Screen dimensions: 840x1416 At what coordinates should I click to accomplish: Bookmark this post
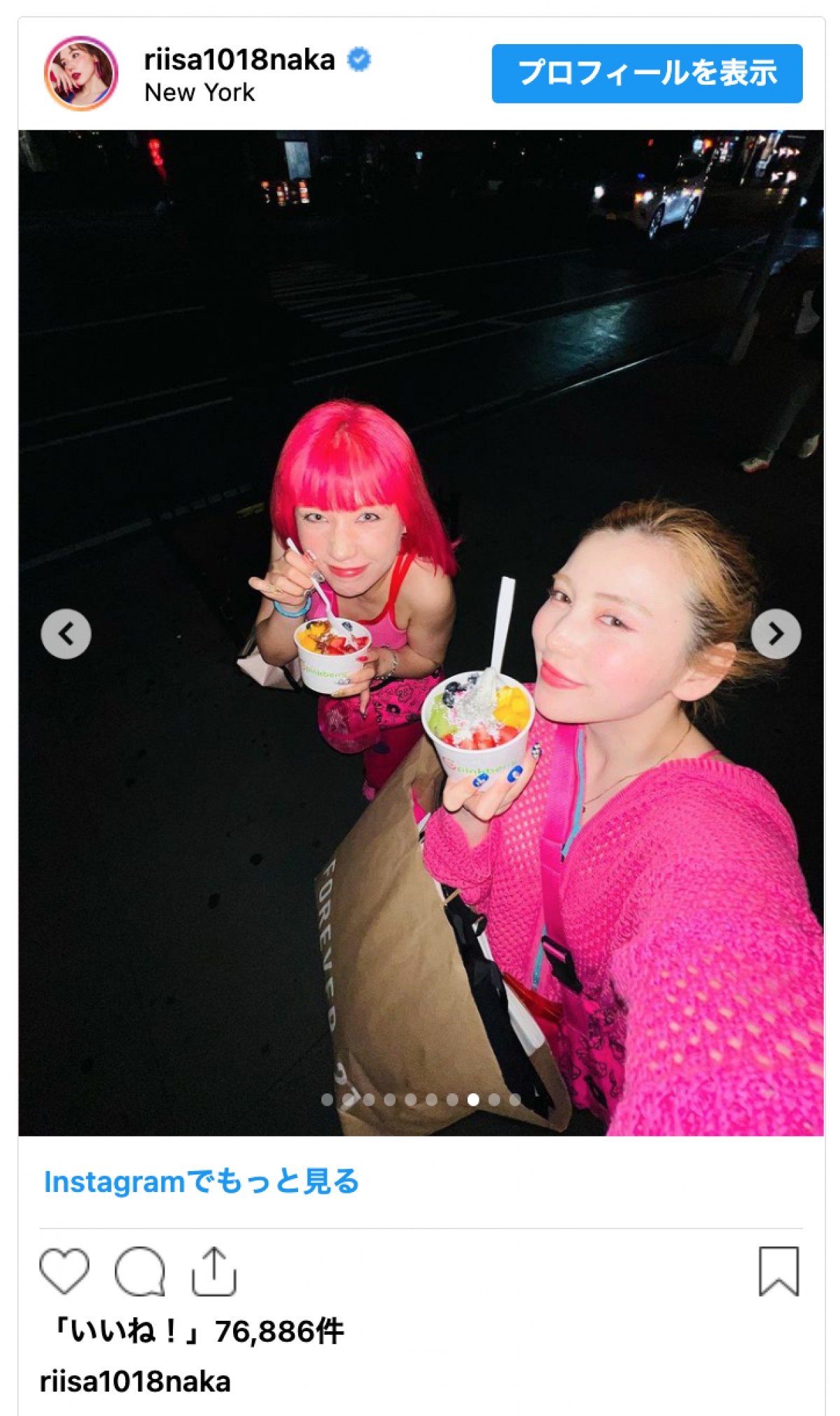click(778, 1270)
